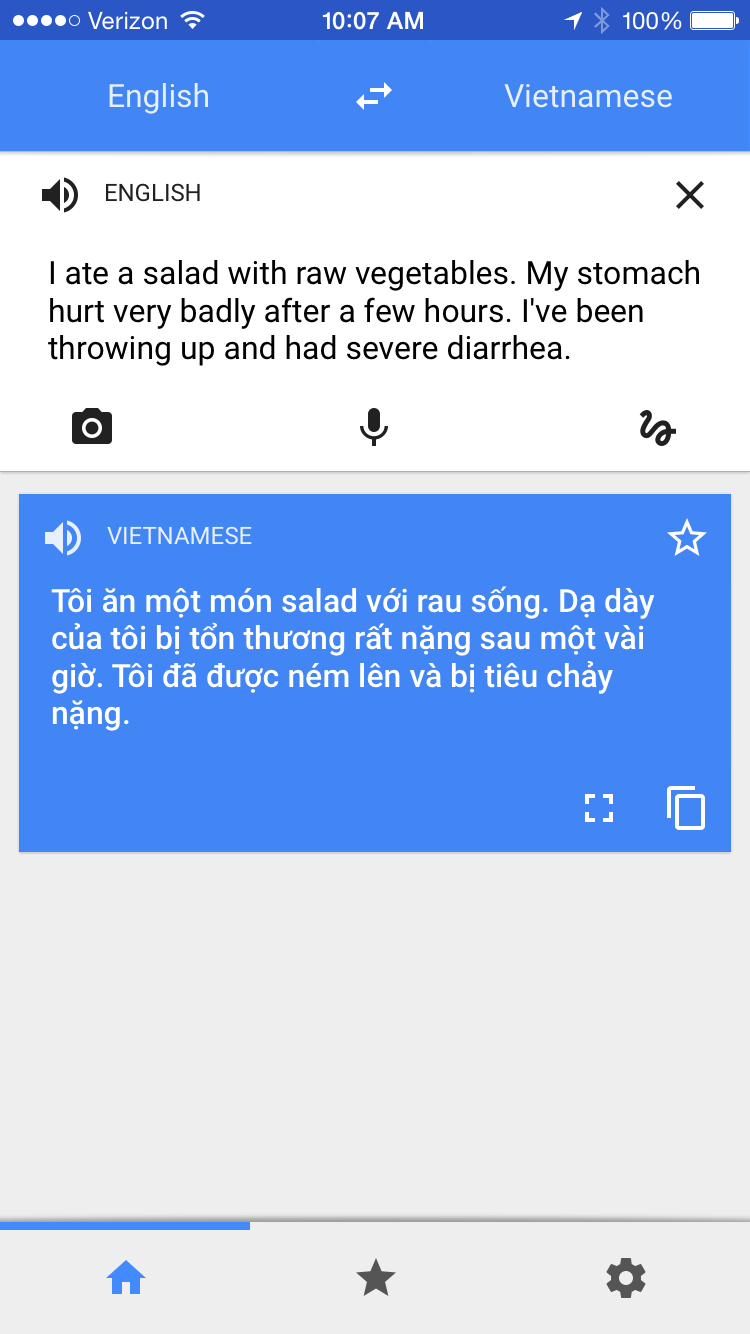Show the translation in fullscreen
The image size is (750, 1334).
599,808
